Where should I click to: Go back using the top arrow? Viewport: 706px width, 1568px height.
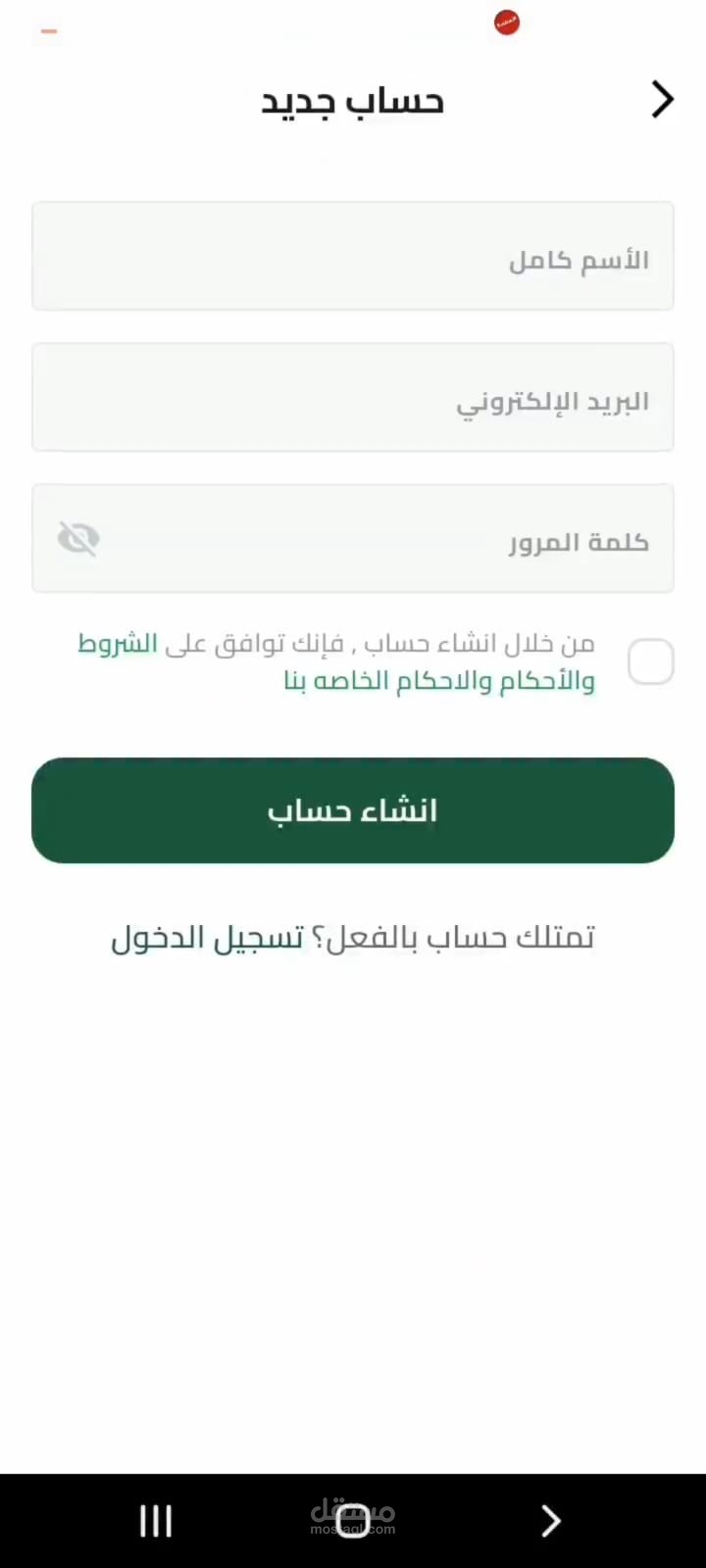[663, 99]
